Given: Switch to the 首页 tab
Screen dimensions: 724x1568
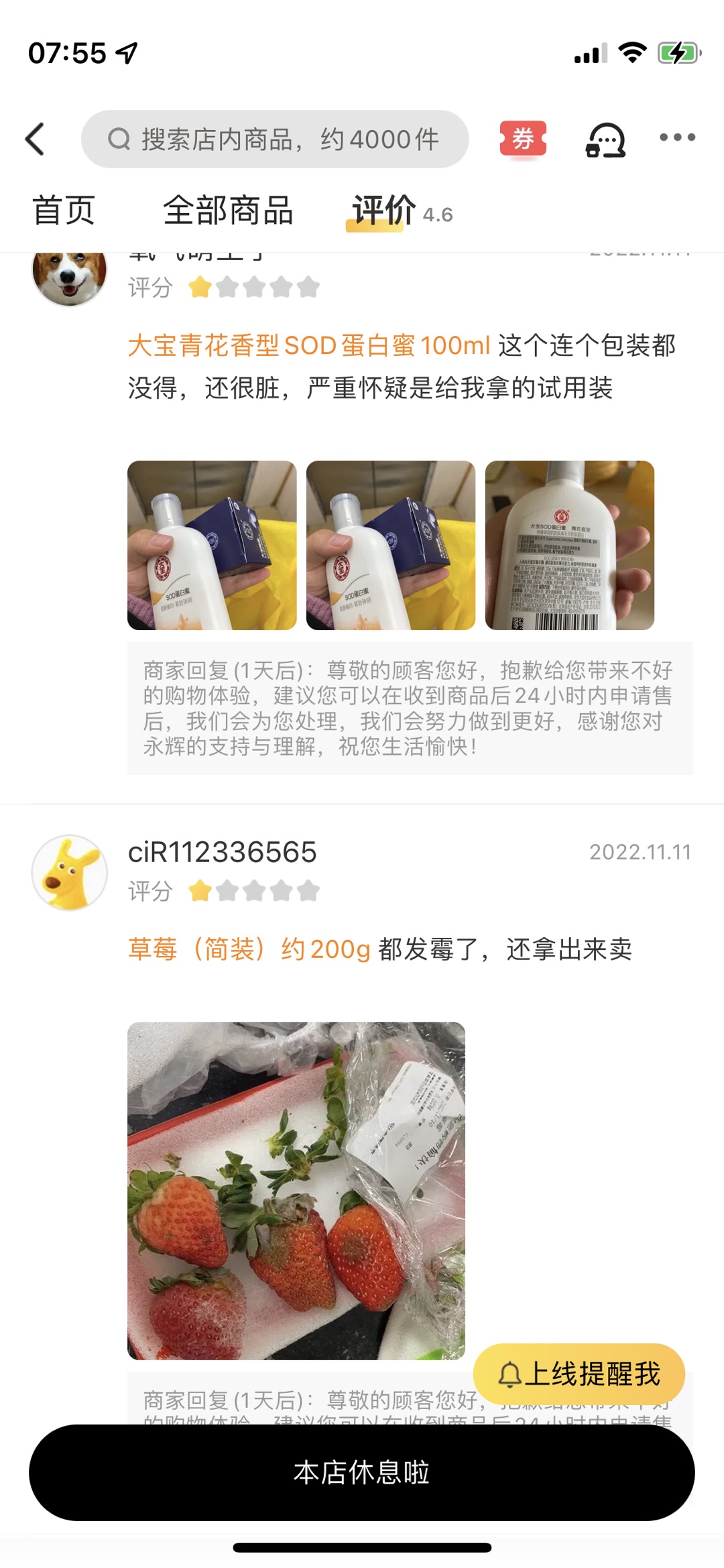Looking at the screenshot, I should tap(64, 210).
